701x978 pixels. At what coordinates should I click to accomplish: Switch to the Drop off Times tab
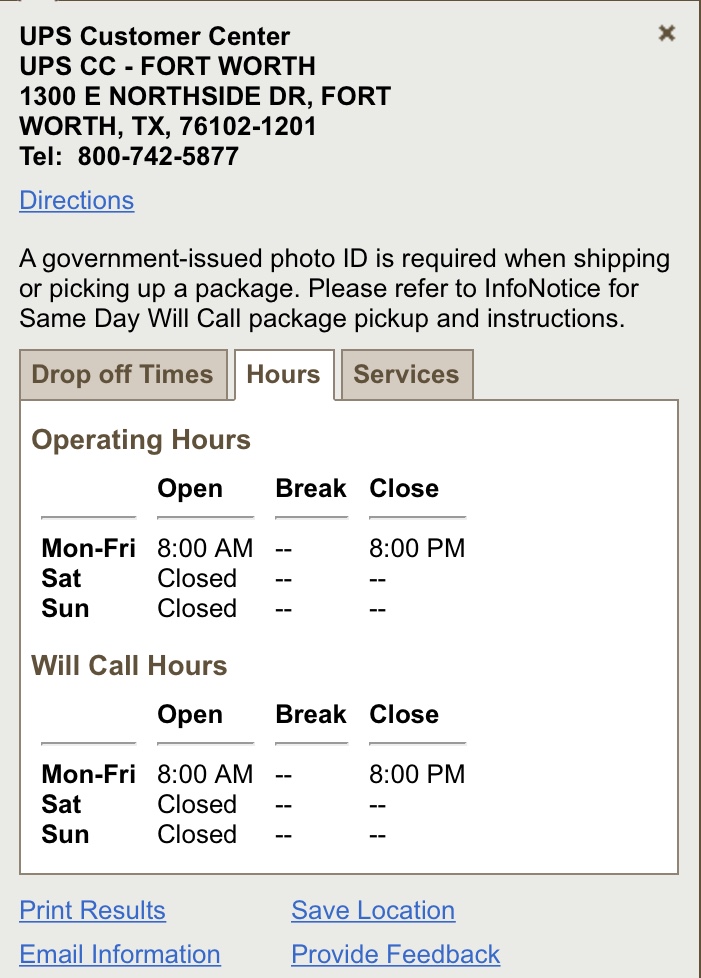click(123, 374)
